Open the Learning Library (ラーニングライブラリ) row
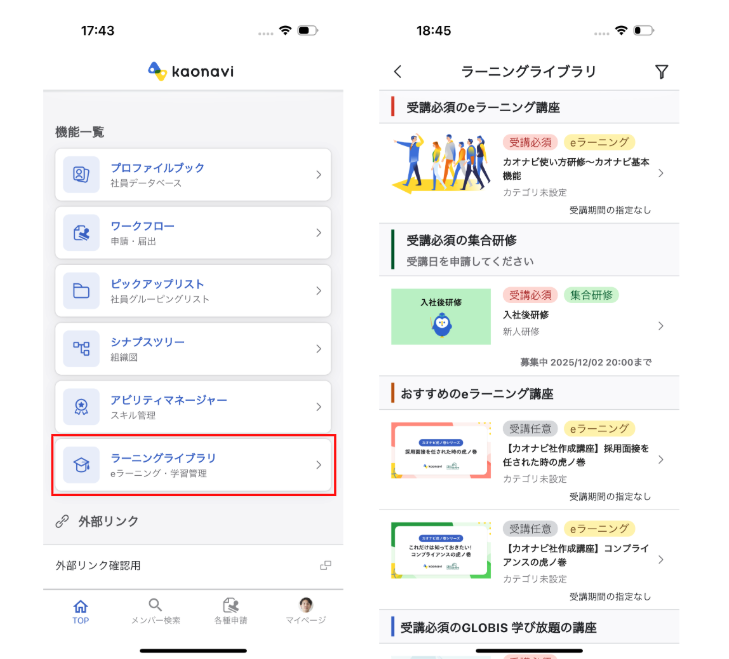The width and height of the screenshot is (729, 659). coord(192,465)
